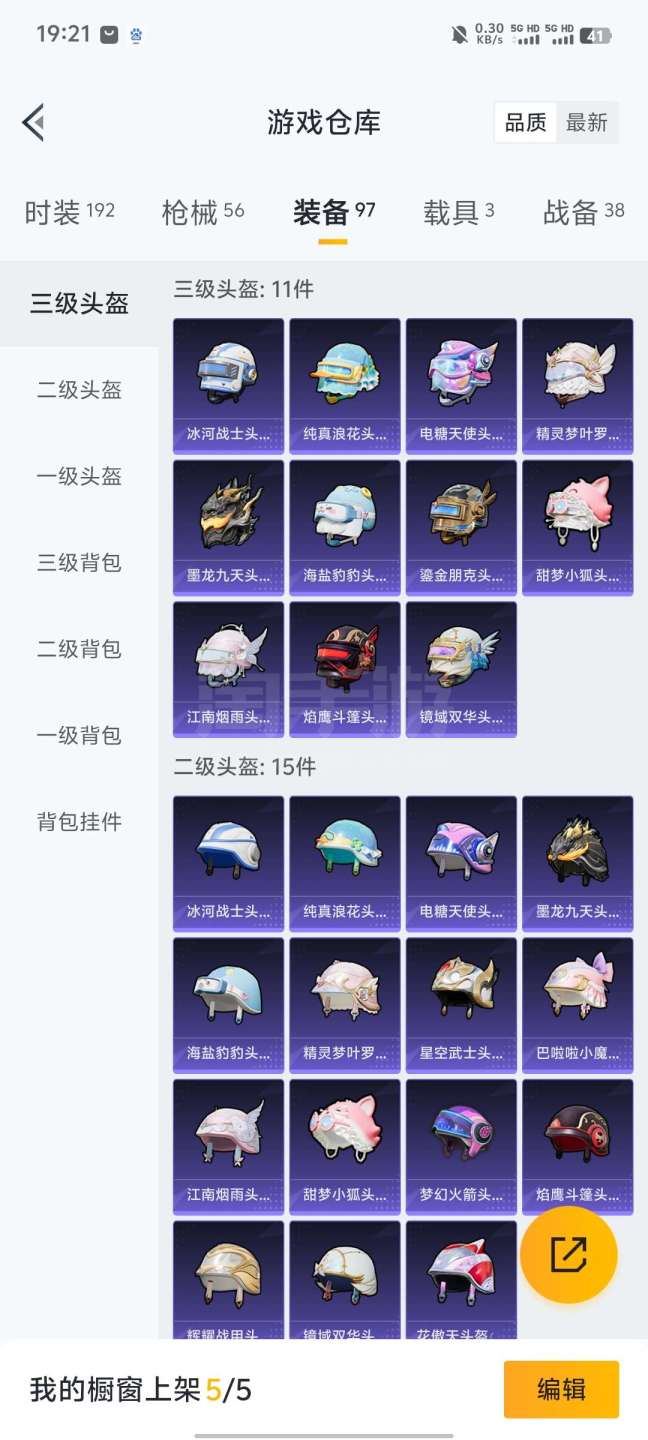Screen dimensions: 648x1440
Task: View the 墨龙九天 level-three helmet
Action: 229,527
